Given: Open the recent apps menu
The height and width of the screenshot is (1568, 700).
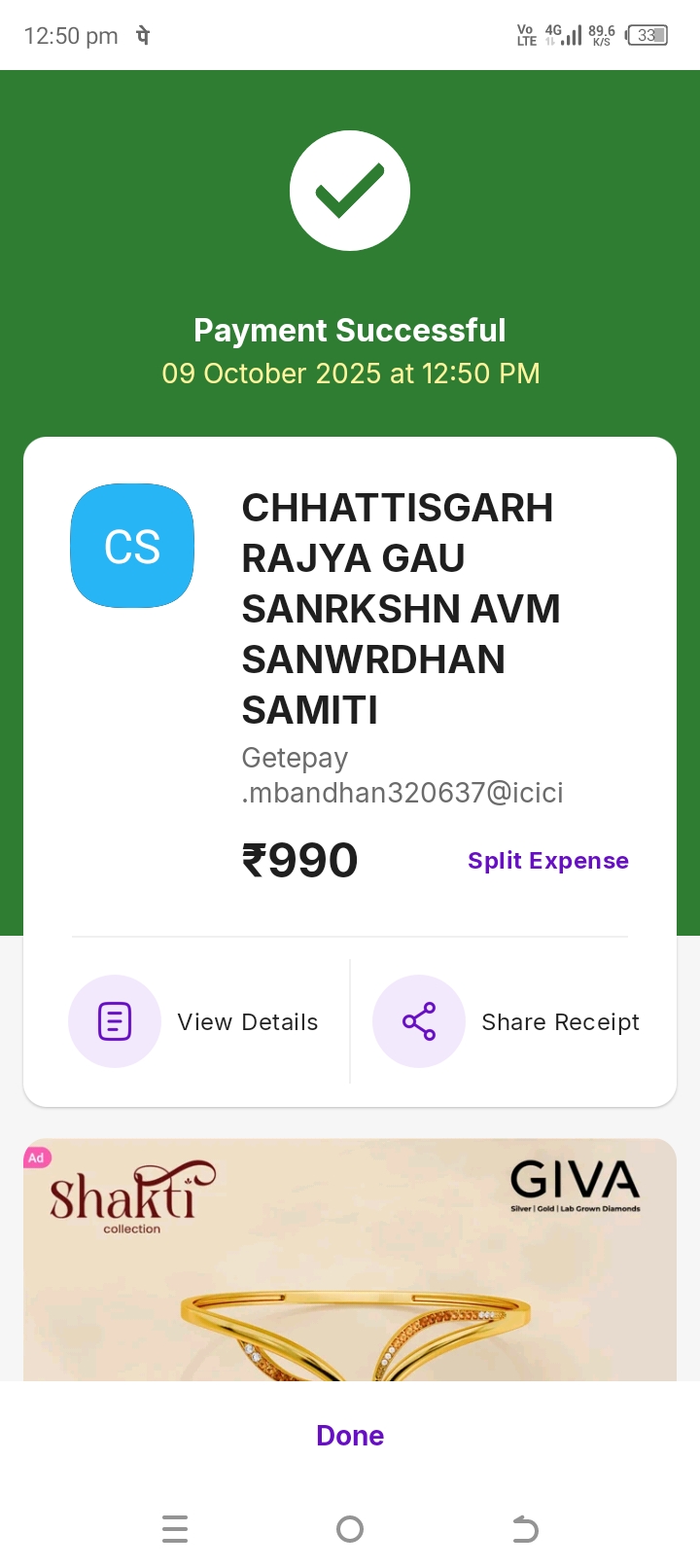Looking at the screenshot, I should pos(175,1529).
